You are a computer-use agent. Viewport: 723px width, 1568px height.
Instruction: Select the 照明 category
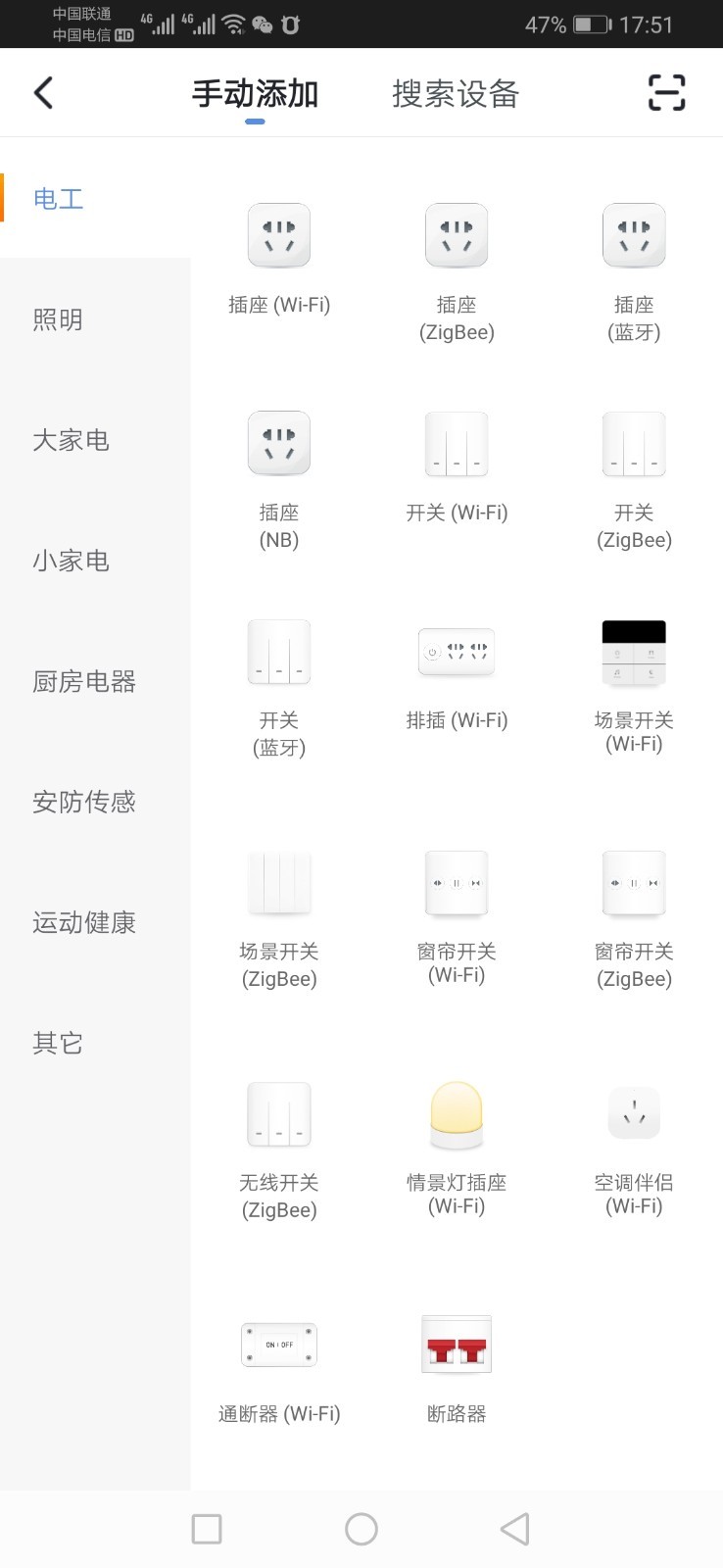point(58,319)
